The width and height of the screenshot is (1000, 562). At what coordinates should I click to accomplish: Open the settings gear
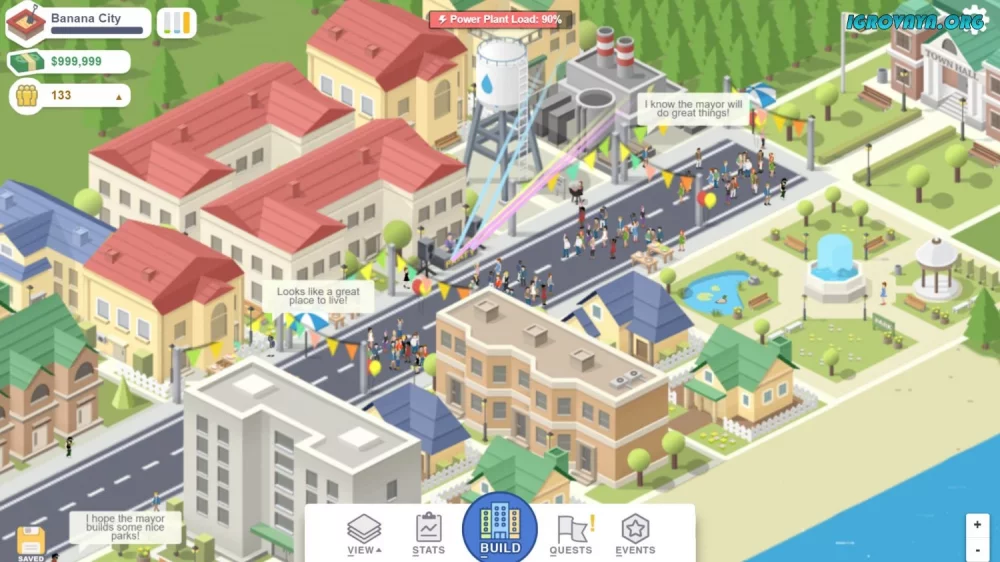(x=973, y=20)
